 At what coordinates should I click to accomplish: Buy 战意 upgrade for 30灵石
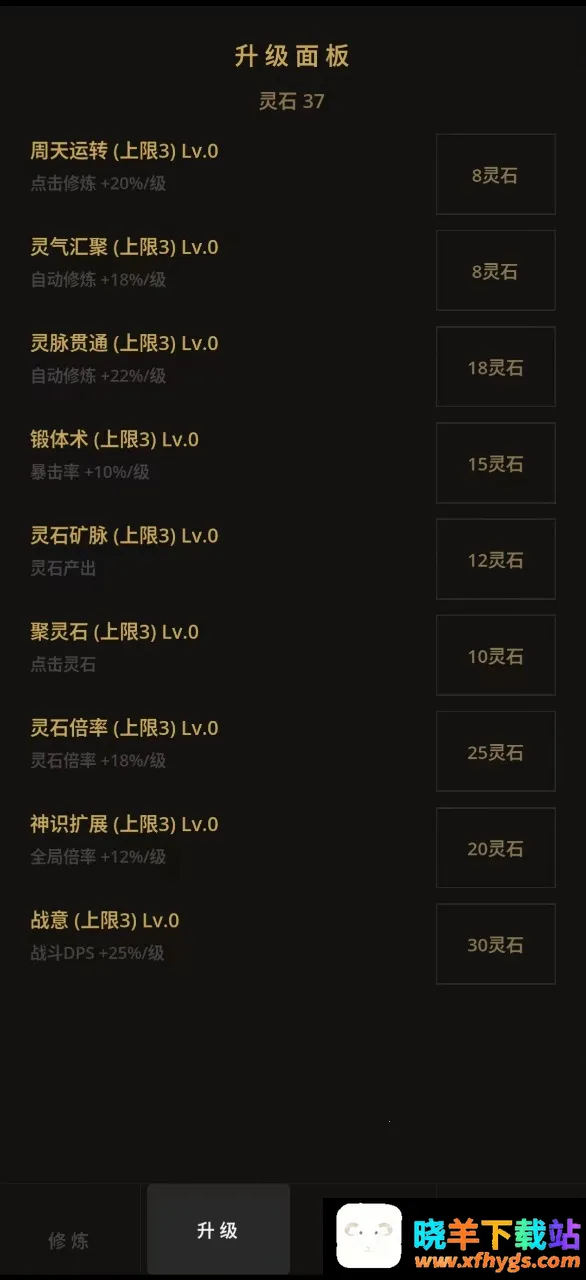[495, 944]
